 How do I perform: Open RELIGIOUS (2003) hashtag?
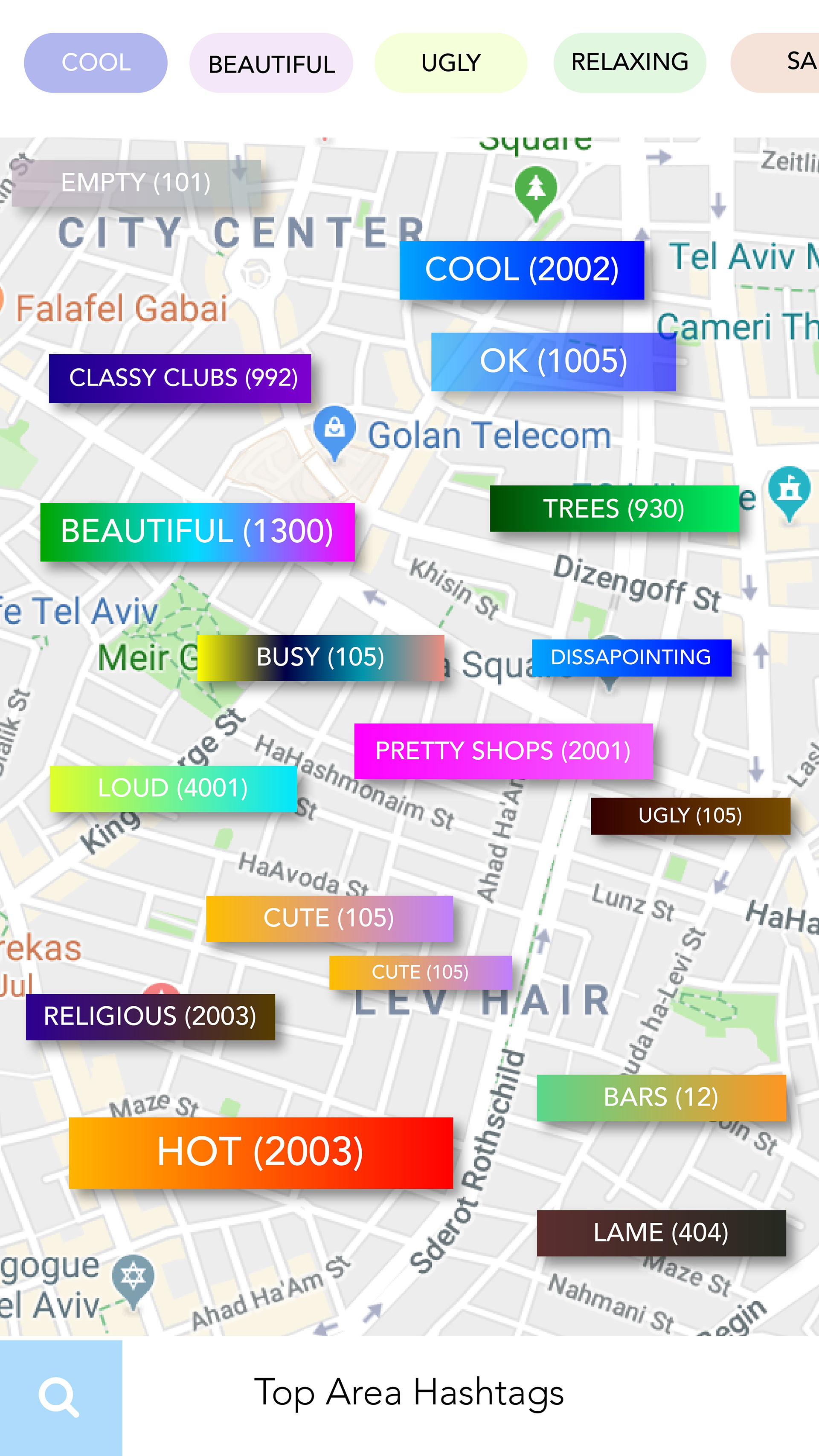(151, 1017)
